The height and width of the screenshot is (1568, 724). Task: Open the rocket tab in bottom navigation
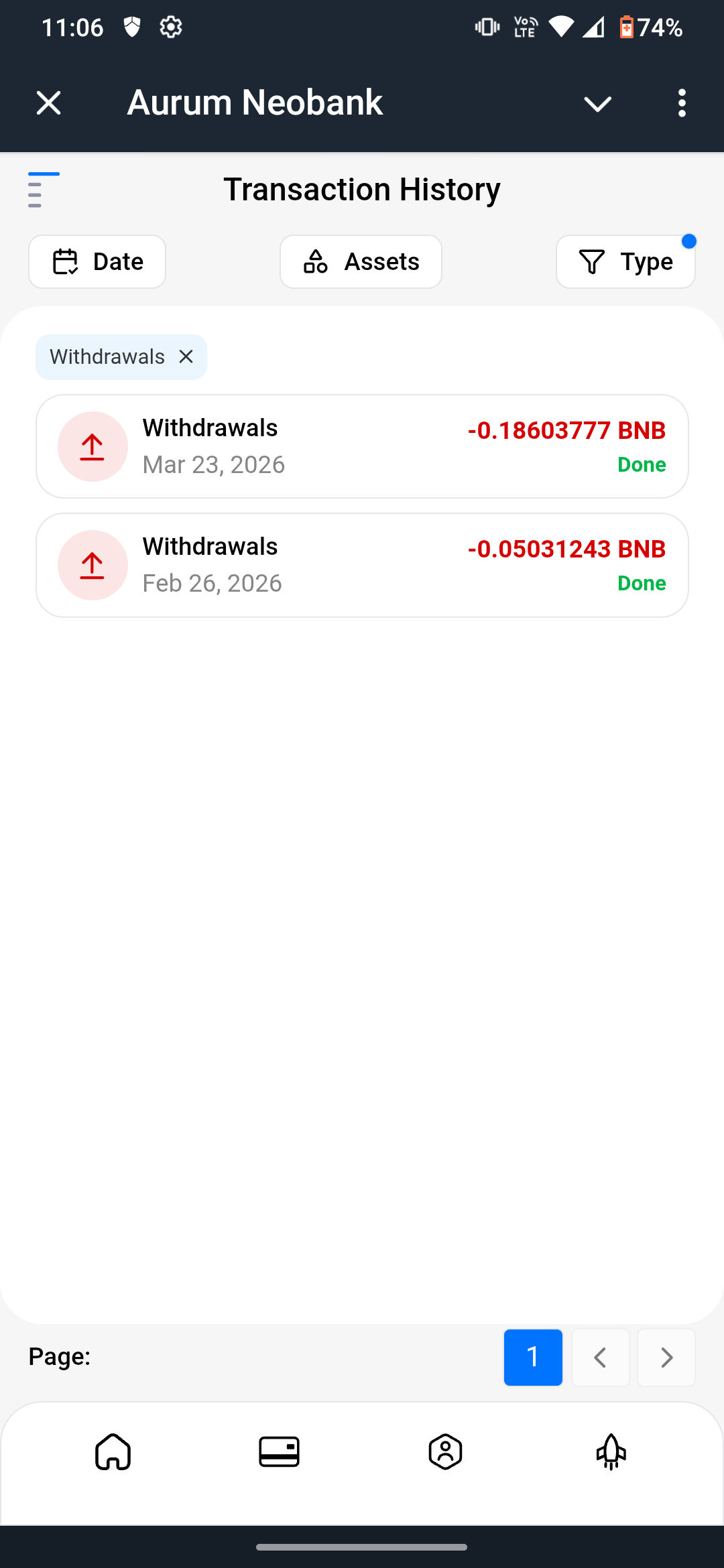[x=611, y=1452]
